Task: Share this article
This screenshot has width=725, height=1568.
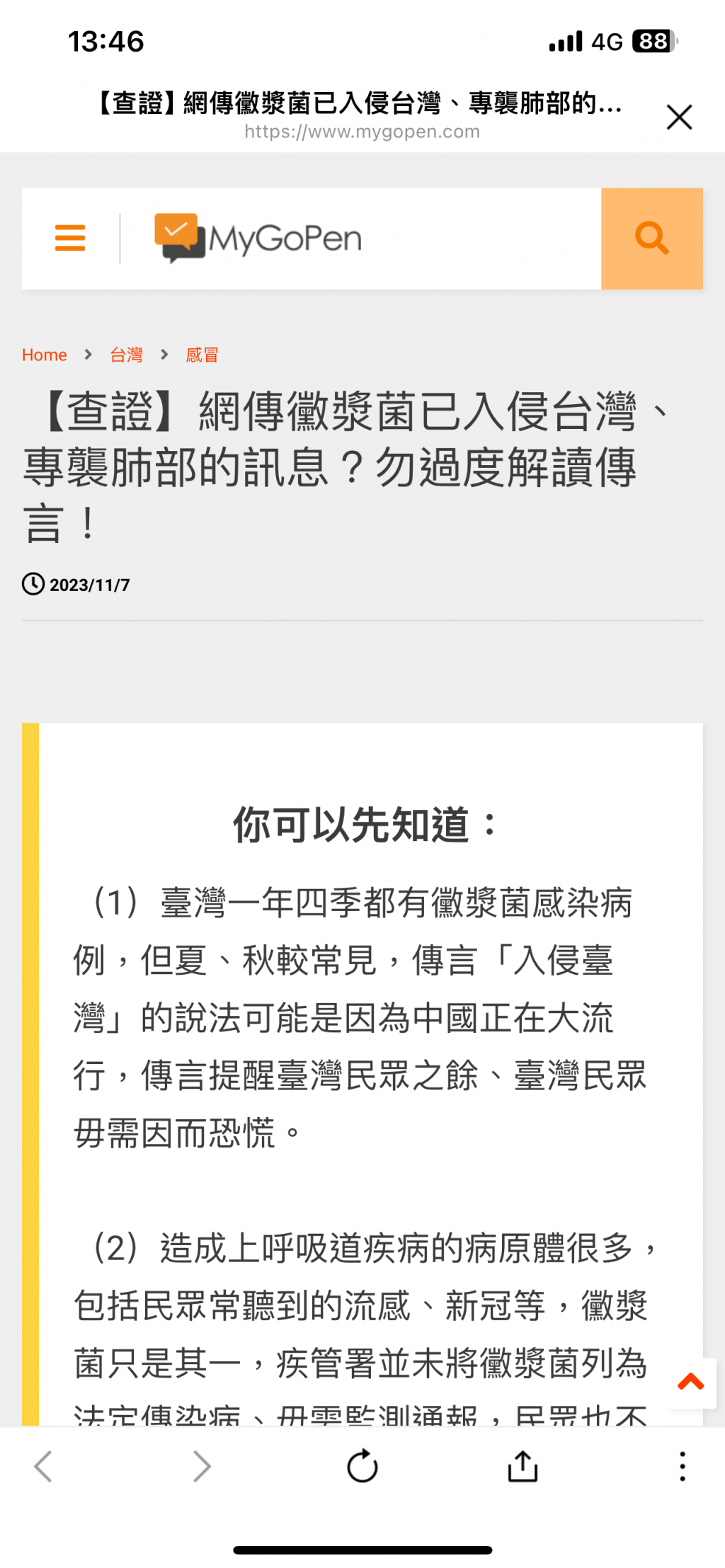Action: 523,1466
